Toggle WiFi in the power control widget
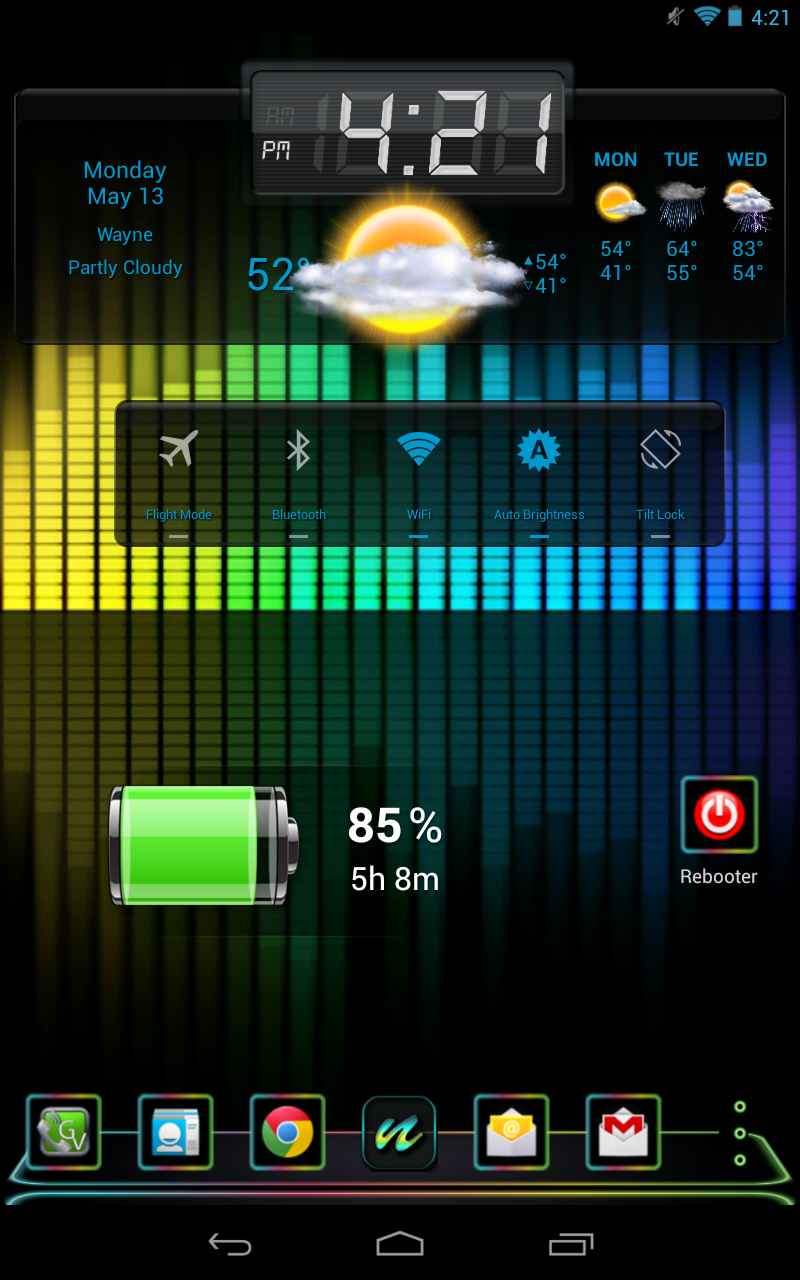This screenshot has height=1280, width=800. tap(419, 460)
